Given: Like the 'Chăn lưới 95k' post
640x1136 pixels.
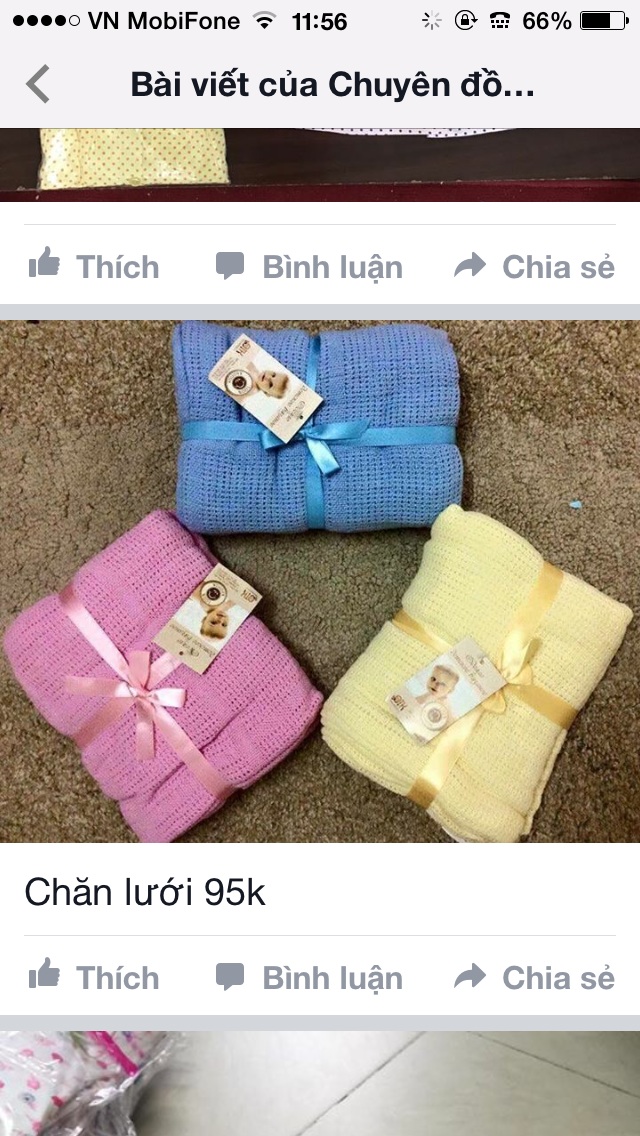Looking at the screenshot, I should click(x=93, y=977).
